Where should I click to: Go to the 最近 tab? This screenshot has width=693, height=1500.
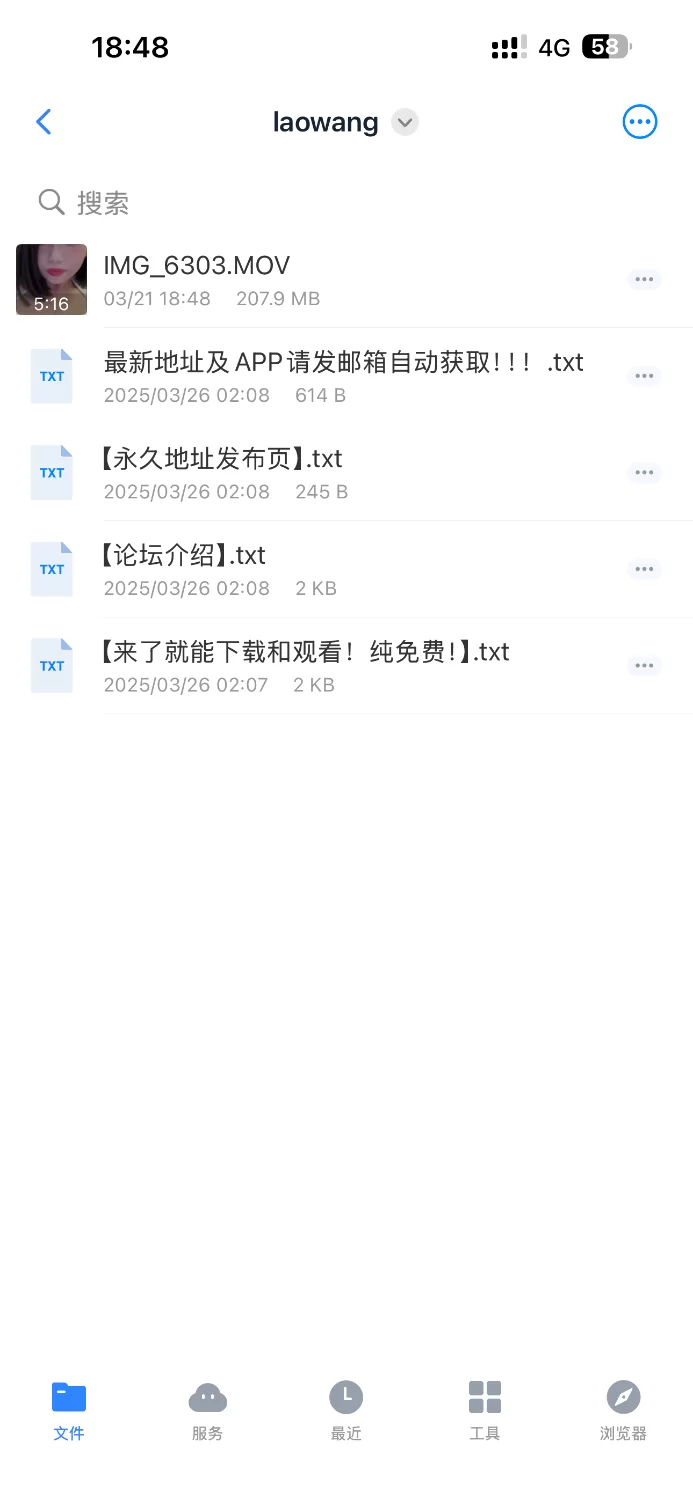(x=346, y=1411)
